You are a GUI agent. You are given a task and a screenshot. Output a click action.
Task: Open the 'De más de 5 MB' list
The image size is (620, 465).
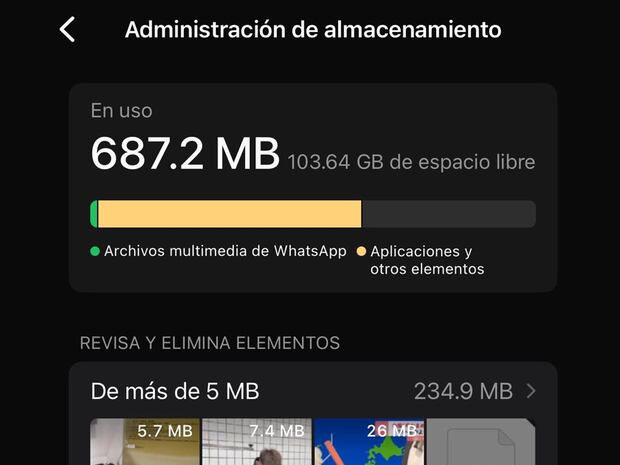(x=312, y=390)
